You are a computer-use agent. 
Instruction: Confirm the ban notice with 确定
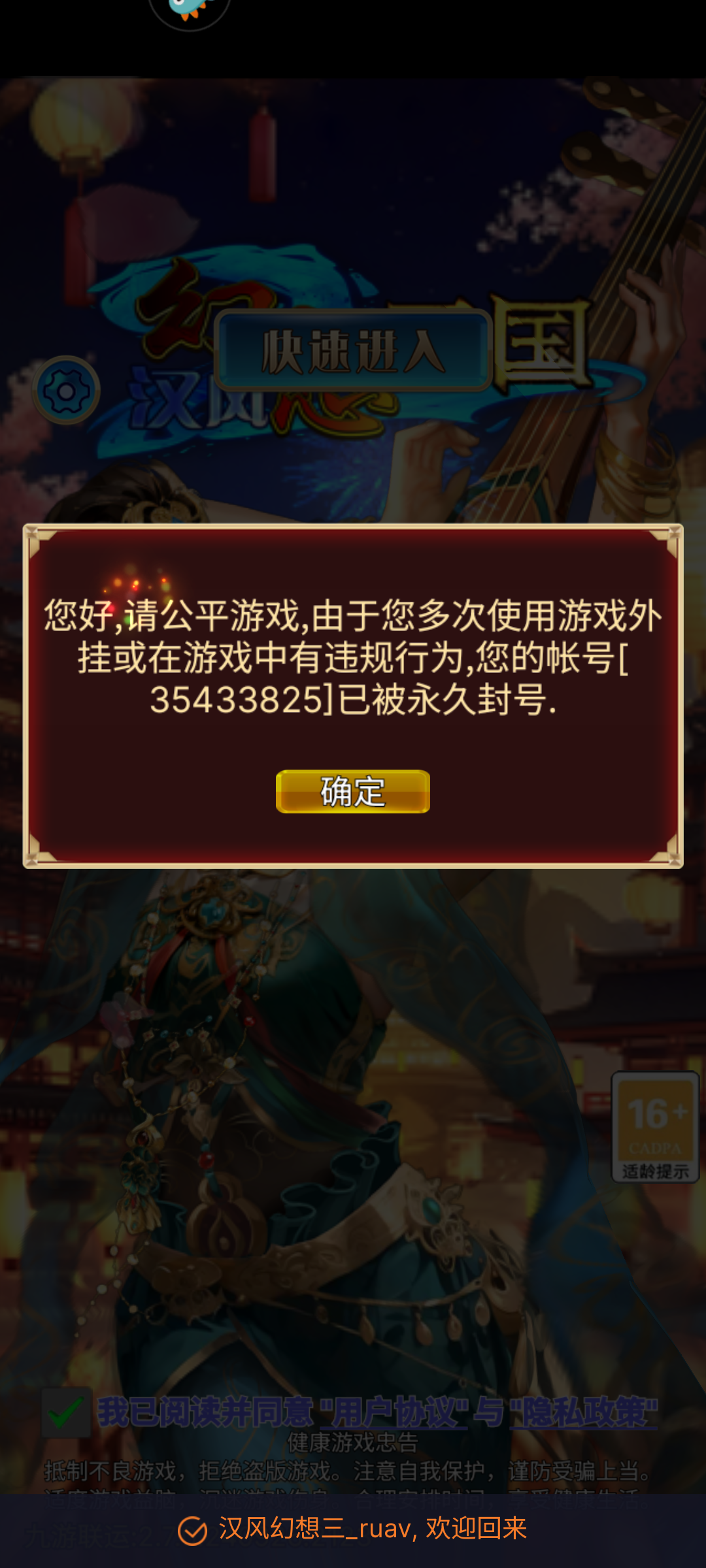(352, 791)
